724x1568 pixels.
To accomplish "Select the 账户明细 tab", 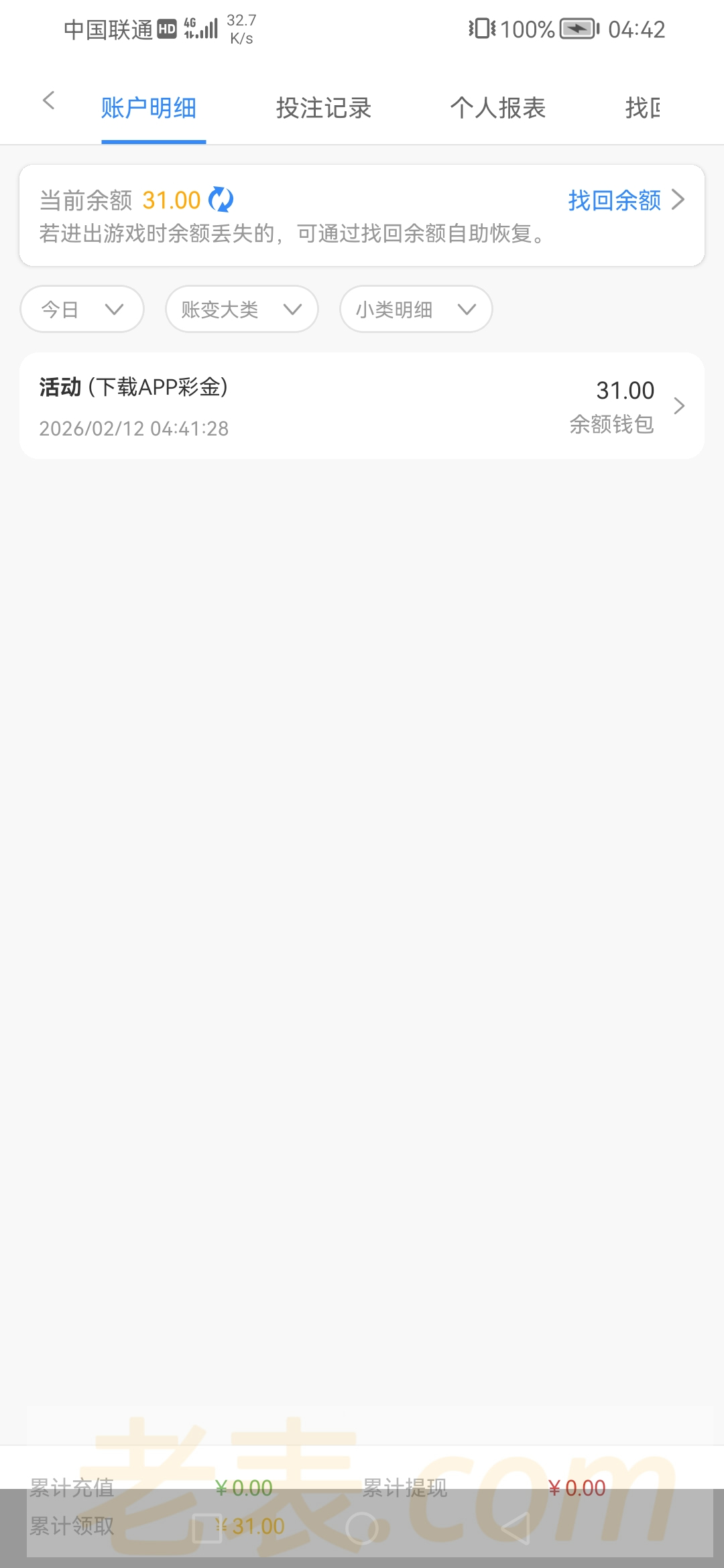I will 149,108.
